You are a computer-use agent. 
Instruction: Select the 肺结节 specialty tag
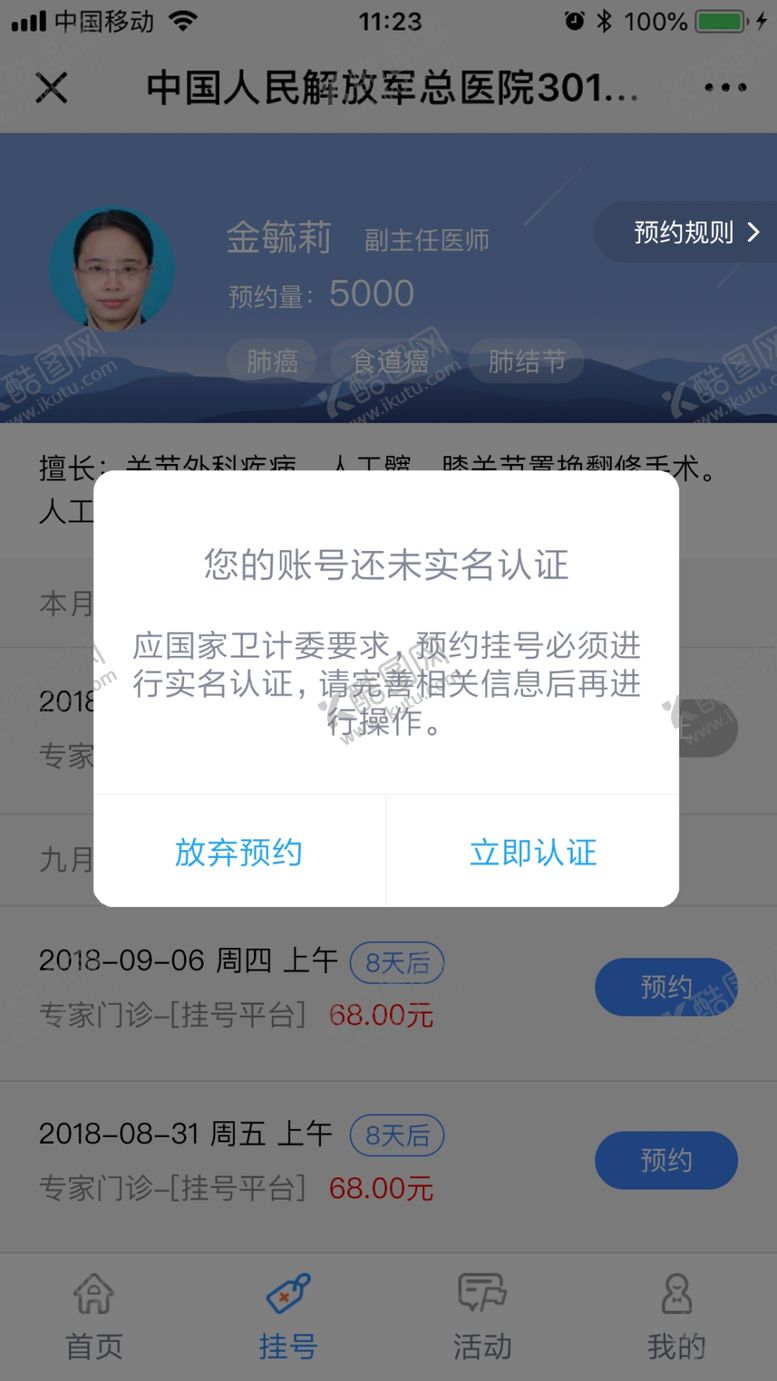[x=526, y=361]
